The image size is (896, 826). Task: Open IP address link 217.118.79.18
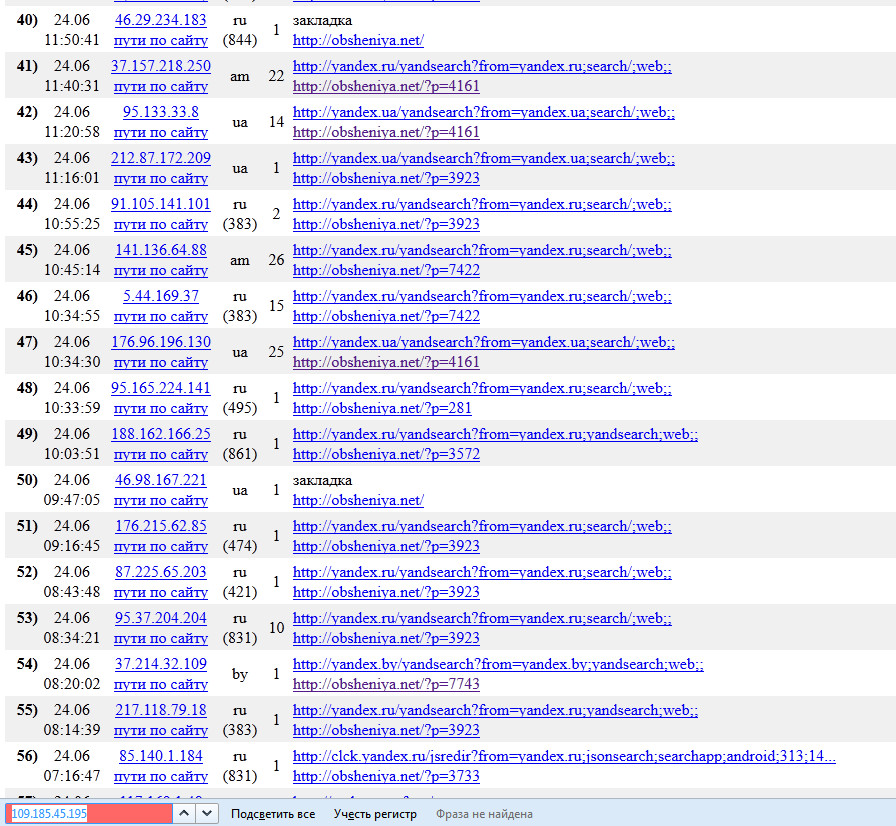(161, 710)
